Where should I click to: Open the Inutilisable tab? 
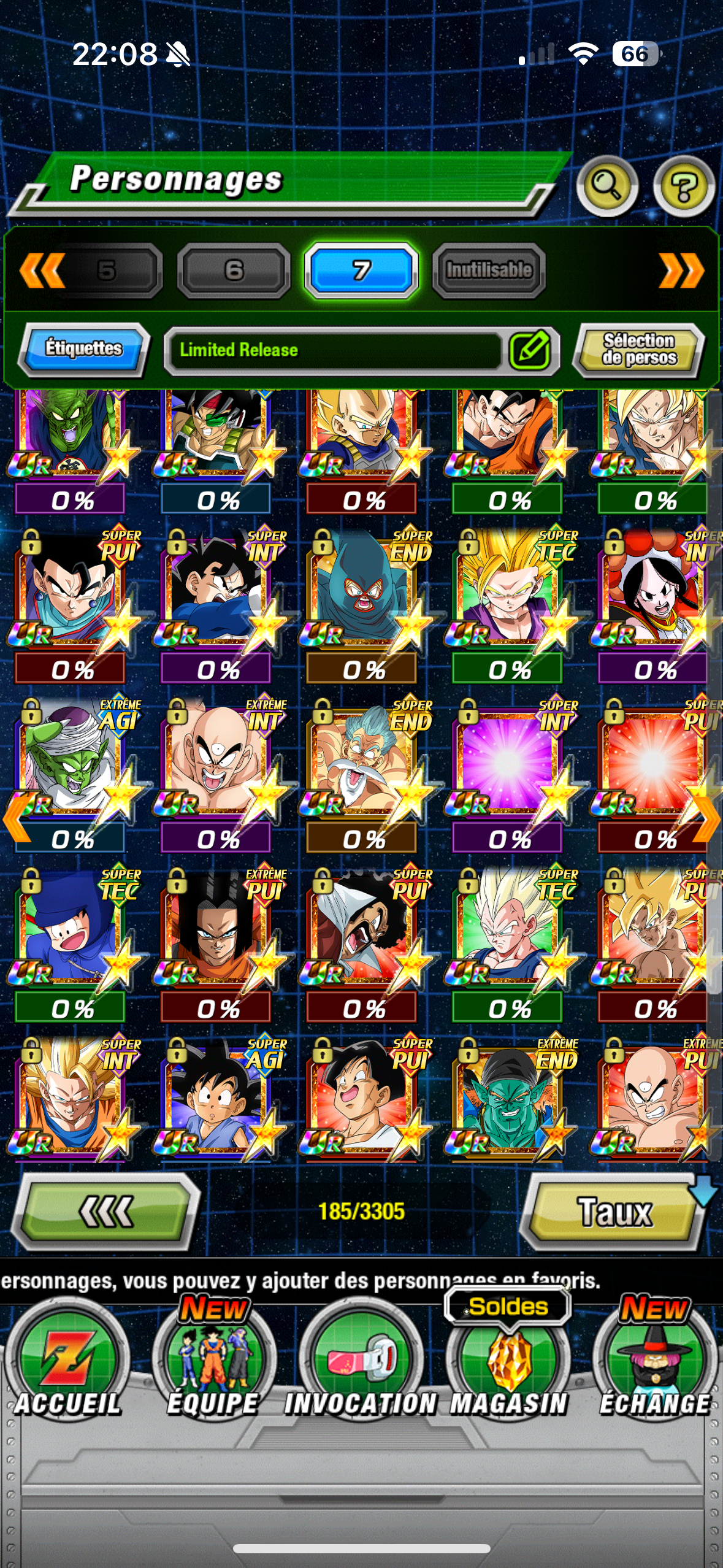[x=489, y=270]
